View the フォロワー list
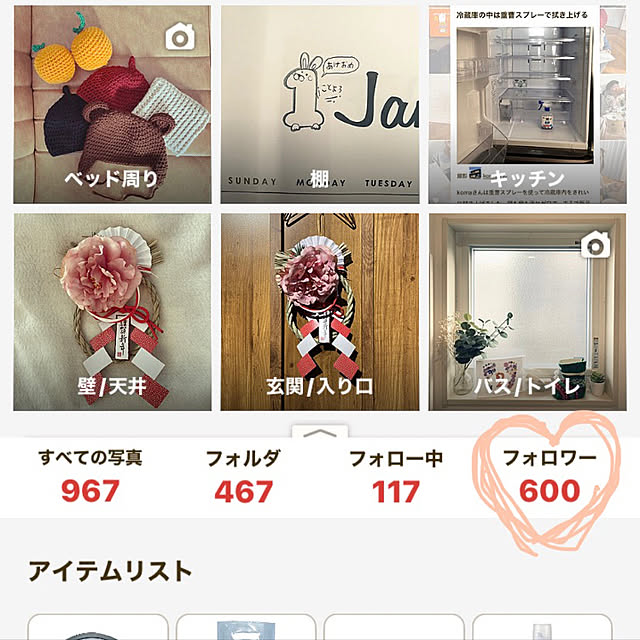Image resolution: width=640 pixels, height=640 pixels. [x=549, y=476]
